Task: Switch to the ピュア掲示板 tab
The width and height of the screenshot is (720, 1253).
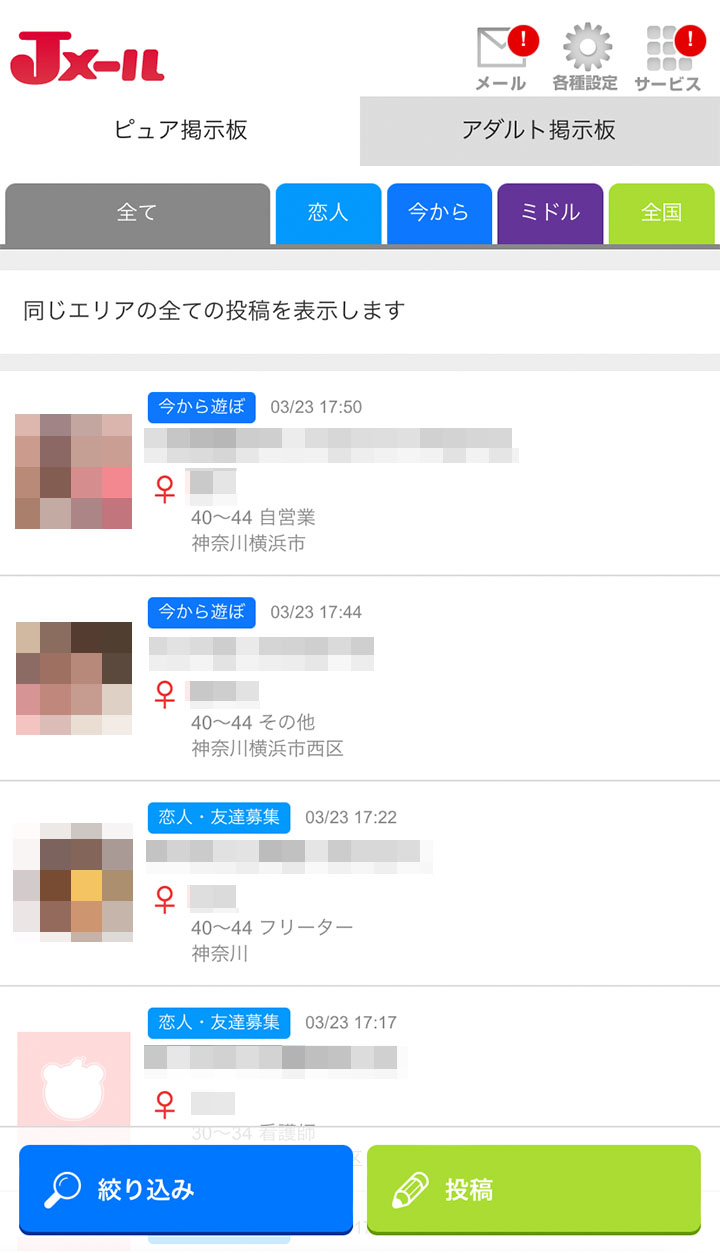Action: (x=180, y=130)
